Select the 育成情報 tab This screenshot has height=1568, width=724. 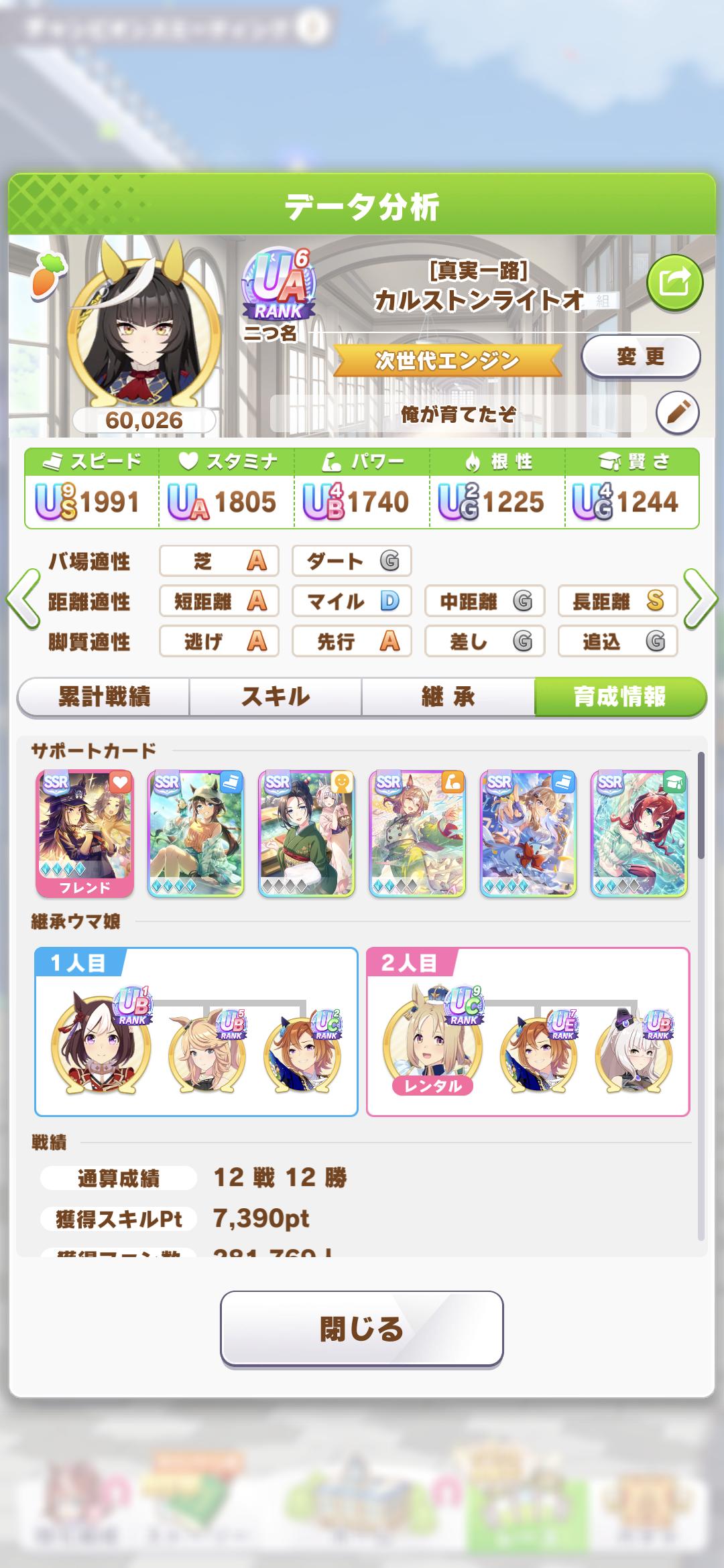[x=620, y=697]
